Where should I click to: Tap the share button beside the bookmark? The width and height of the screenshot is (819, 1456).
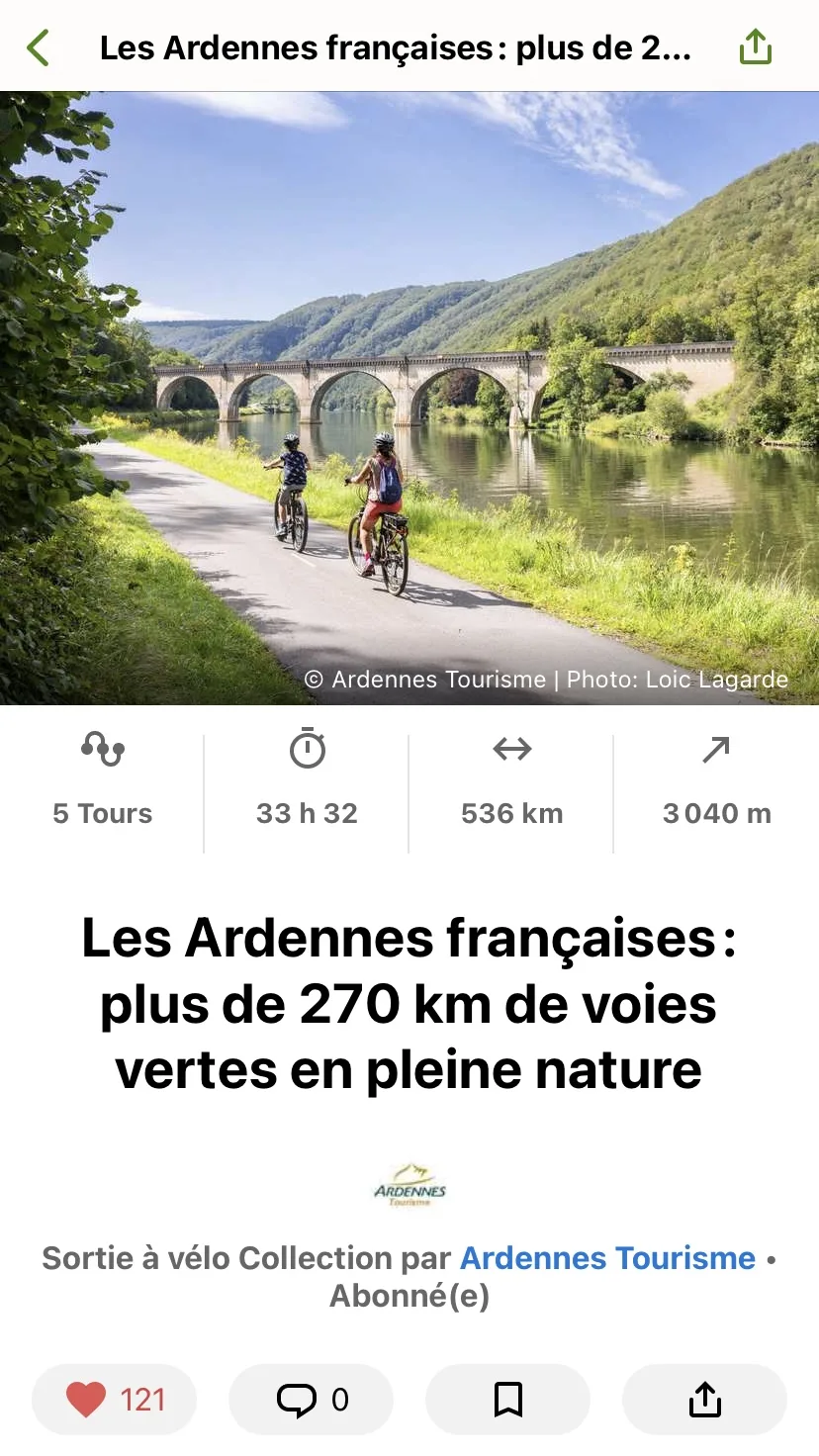point(704,1400)
